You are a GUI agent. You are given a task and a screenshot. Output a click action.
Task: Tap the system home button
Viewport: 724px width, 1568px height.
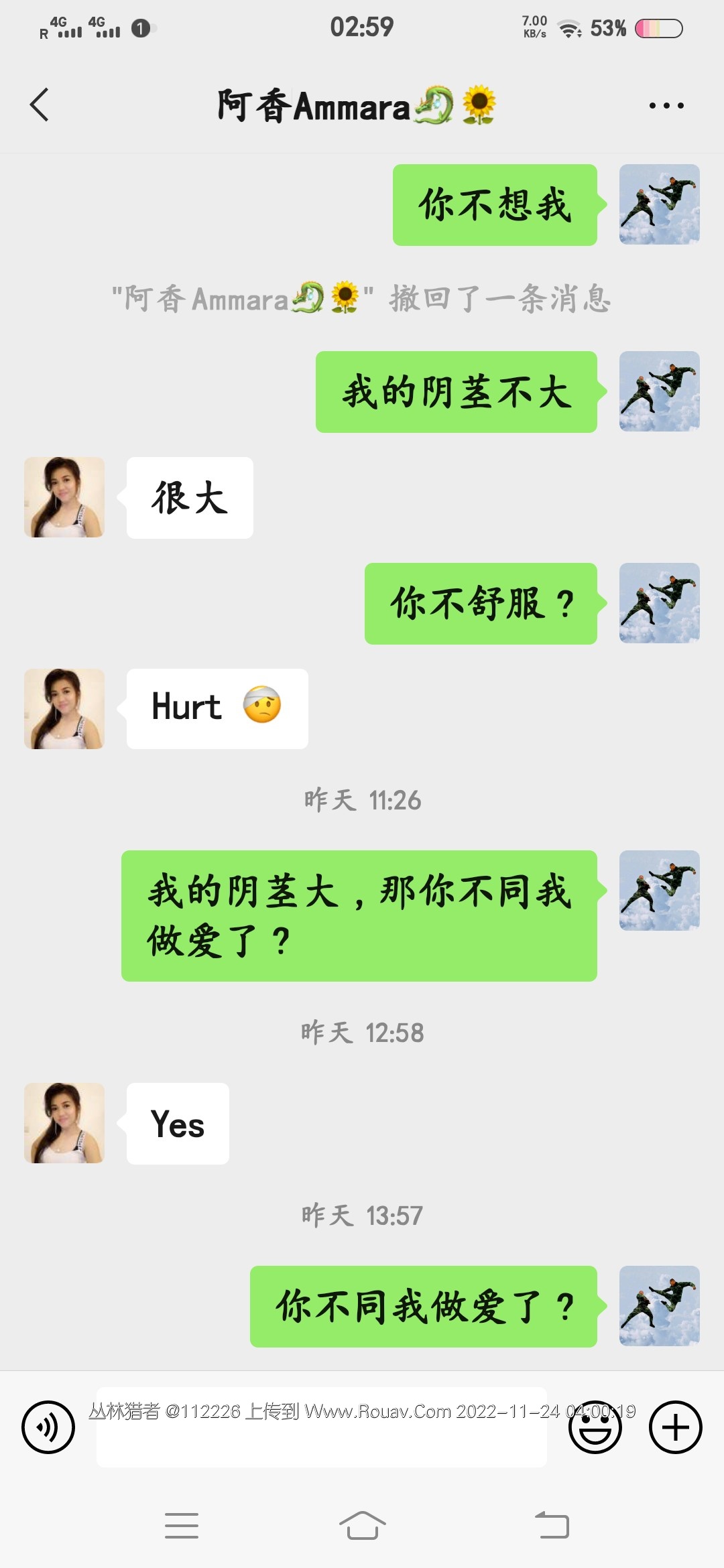click(x=362, y=1526)
